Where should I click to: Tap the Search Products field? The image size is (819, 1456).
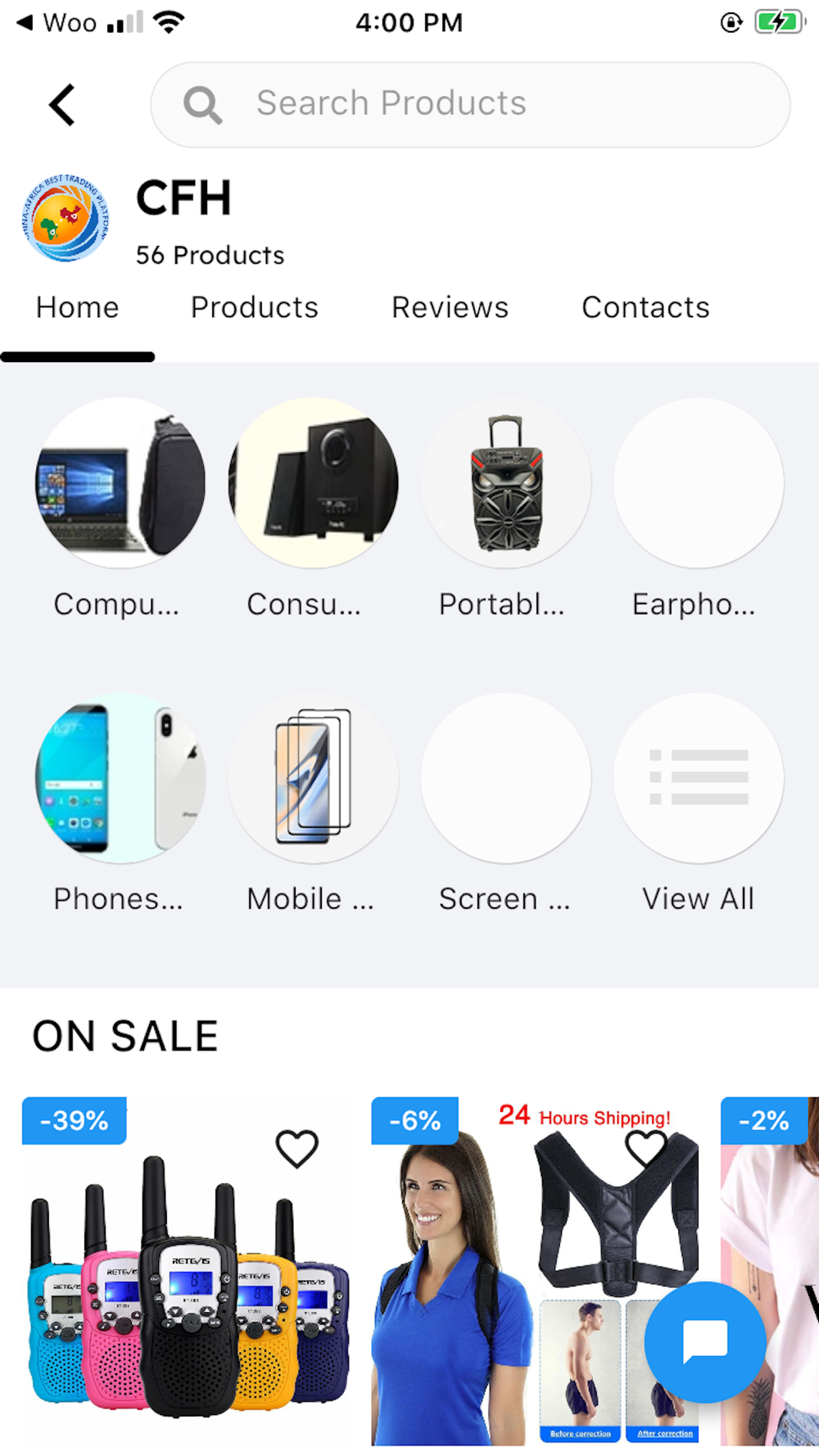click(x=471, y=105)
